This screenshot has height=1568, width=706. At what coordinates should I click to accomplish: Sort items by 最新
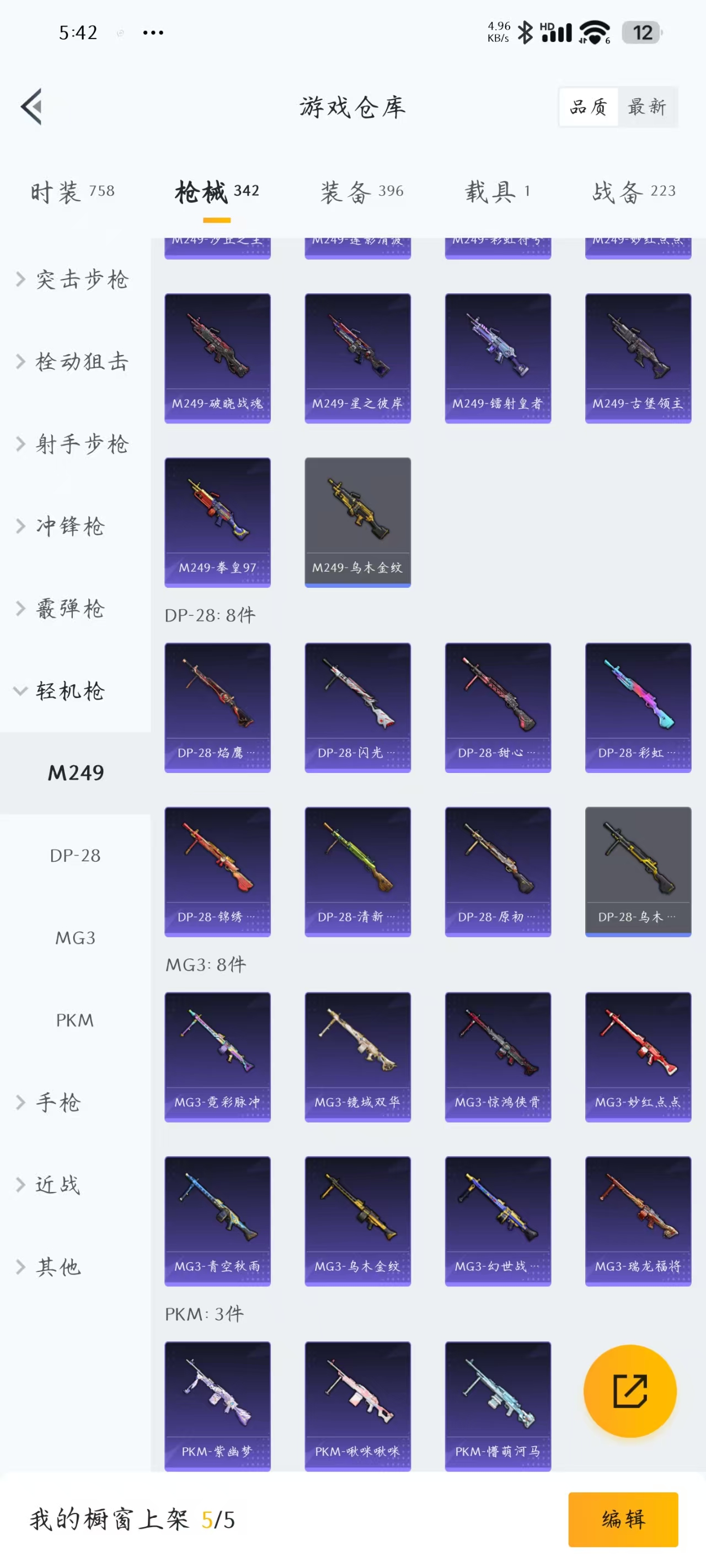pyautogui.click(x=647, y=106)
